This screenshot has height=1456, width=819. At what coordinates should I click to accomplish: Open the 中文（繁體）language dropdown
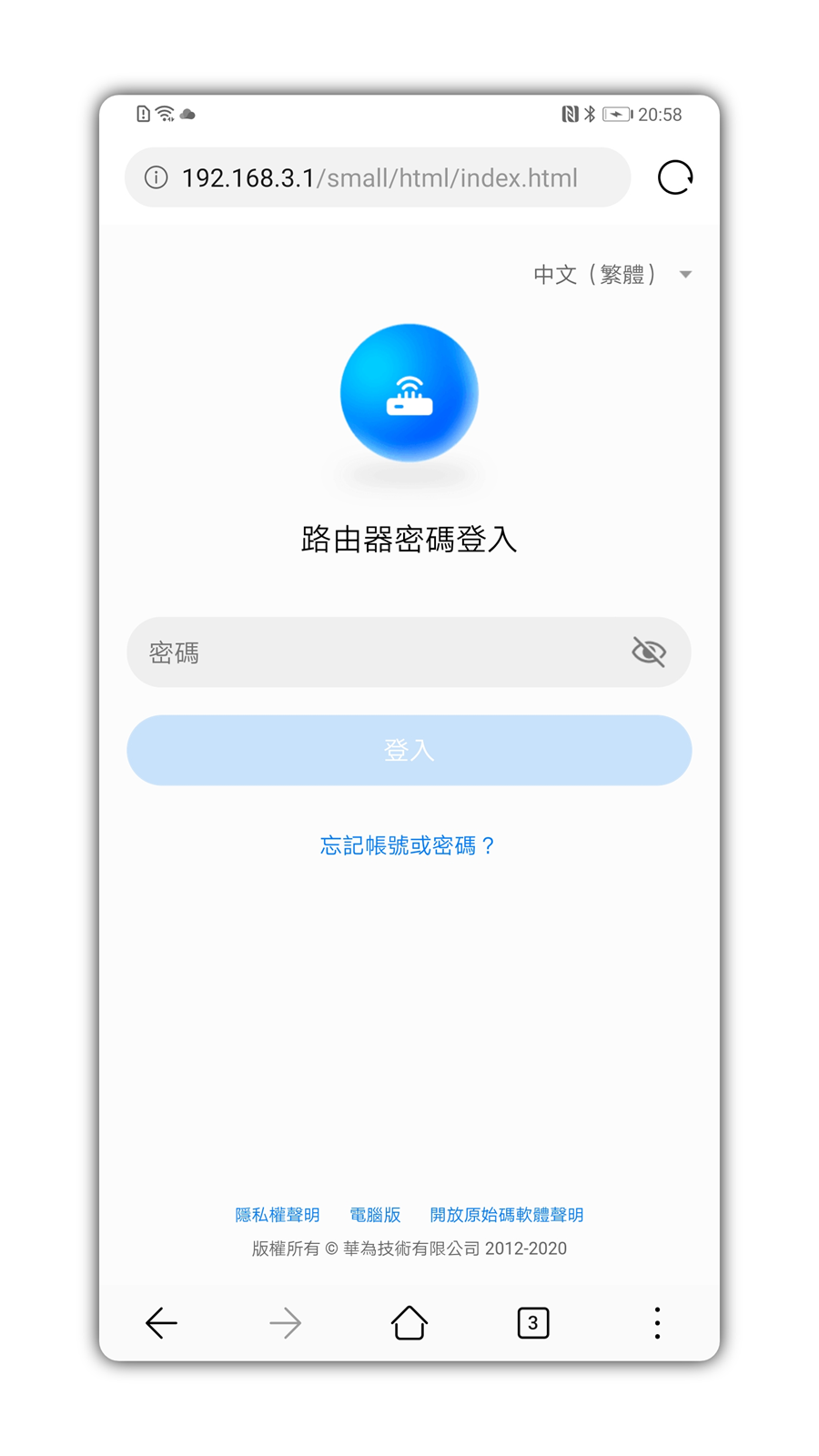pyautogui.click(x=612, y=274)
